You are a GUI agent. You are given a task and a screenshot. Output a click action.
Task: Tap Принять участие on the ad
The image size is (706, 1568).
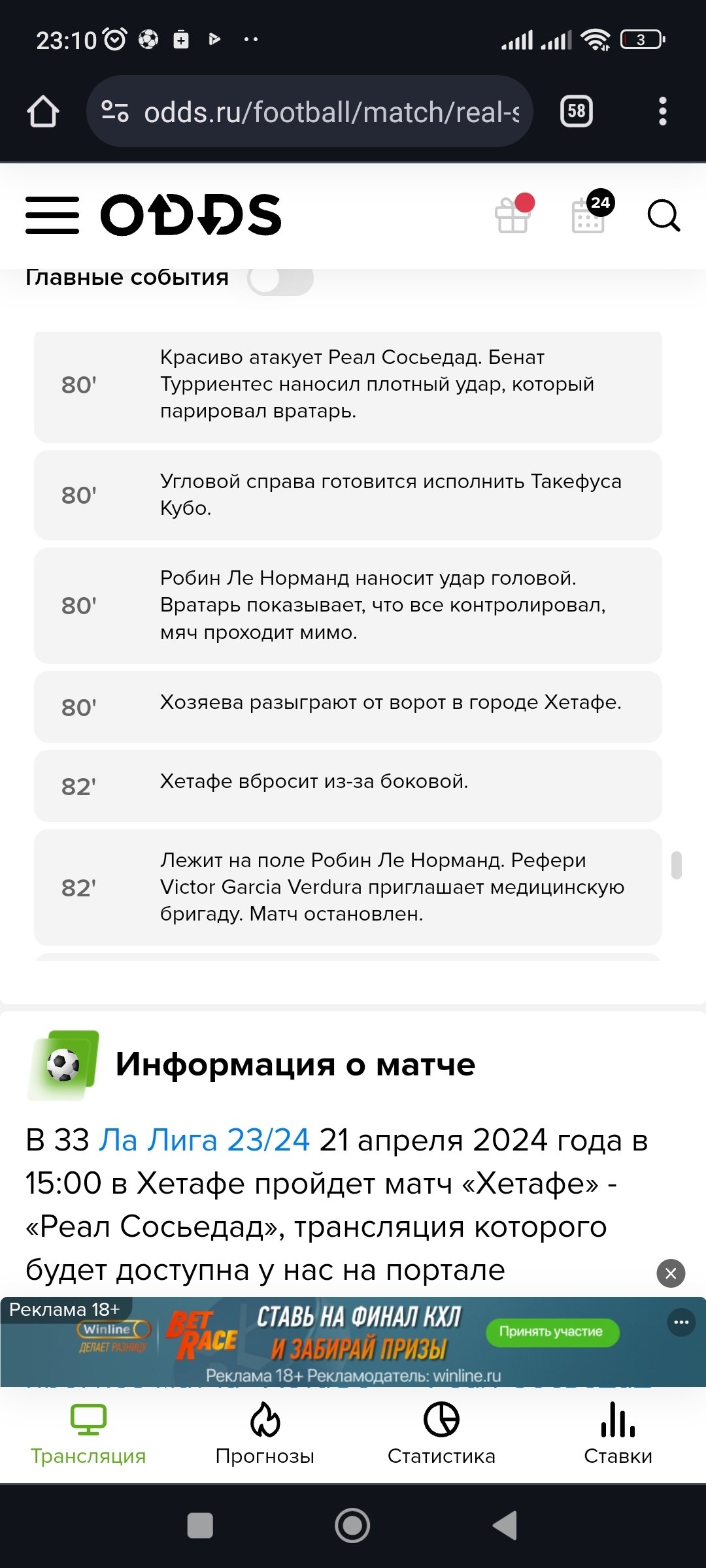(551, 1331)
